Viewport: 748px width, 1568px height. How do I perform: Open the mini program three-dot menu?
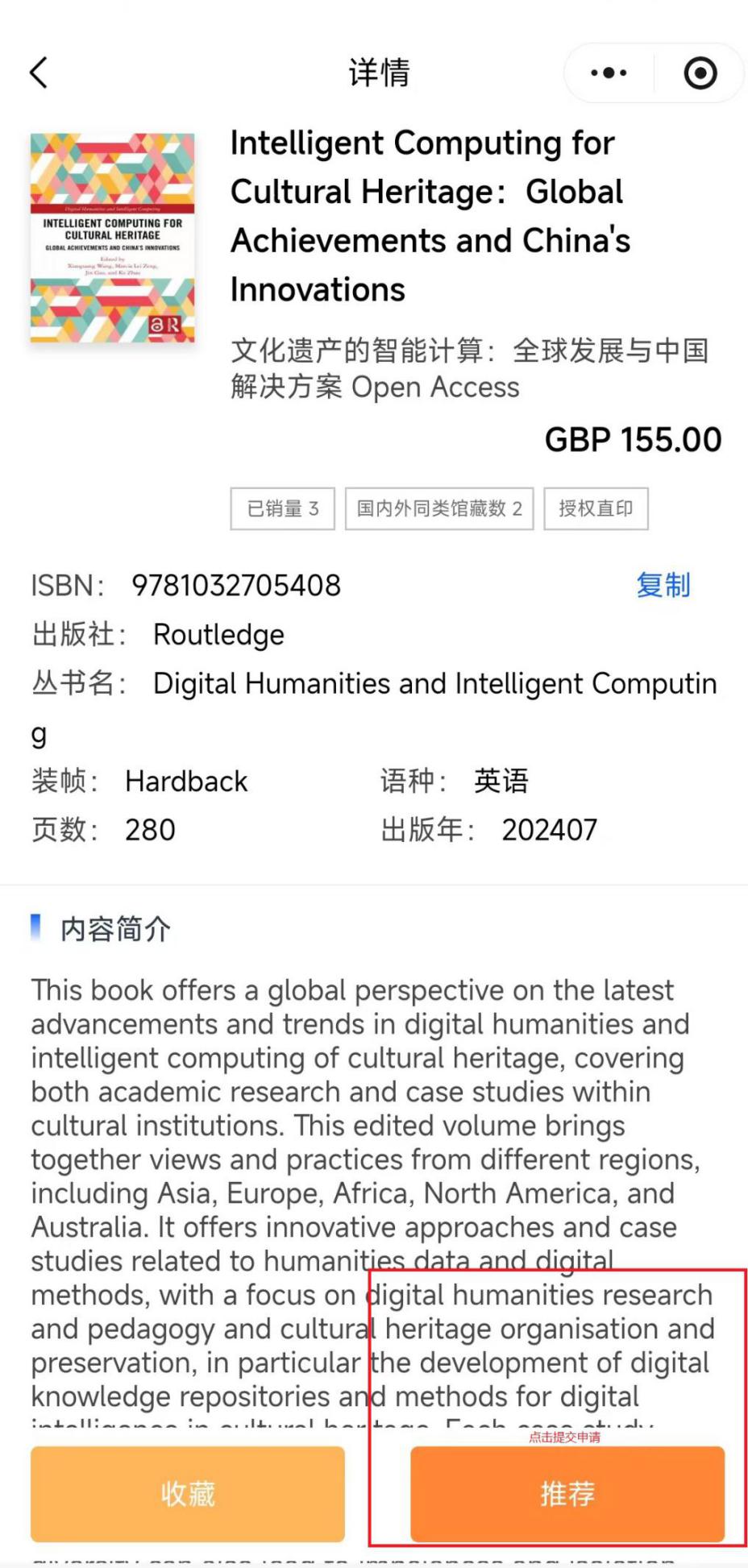pos(609,73)
